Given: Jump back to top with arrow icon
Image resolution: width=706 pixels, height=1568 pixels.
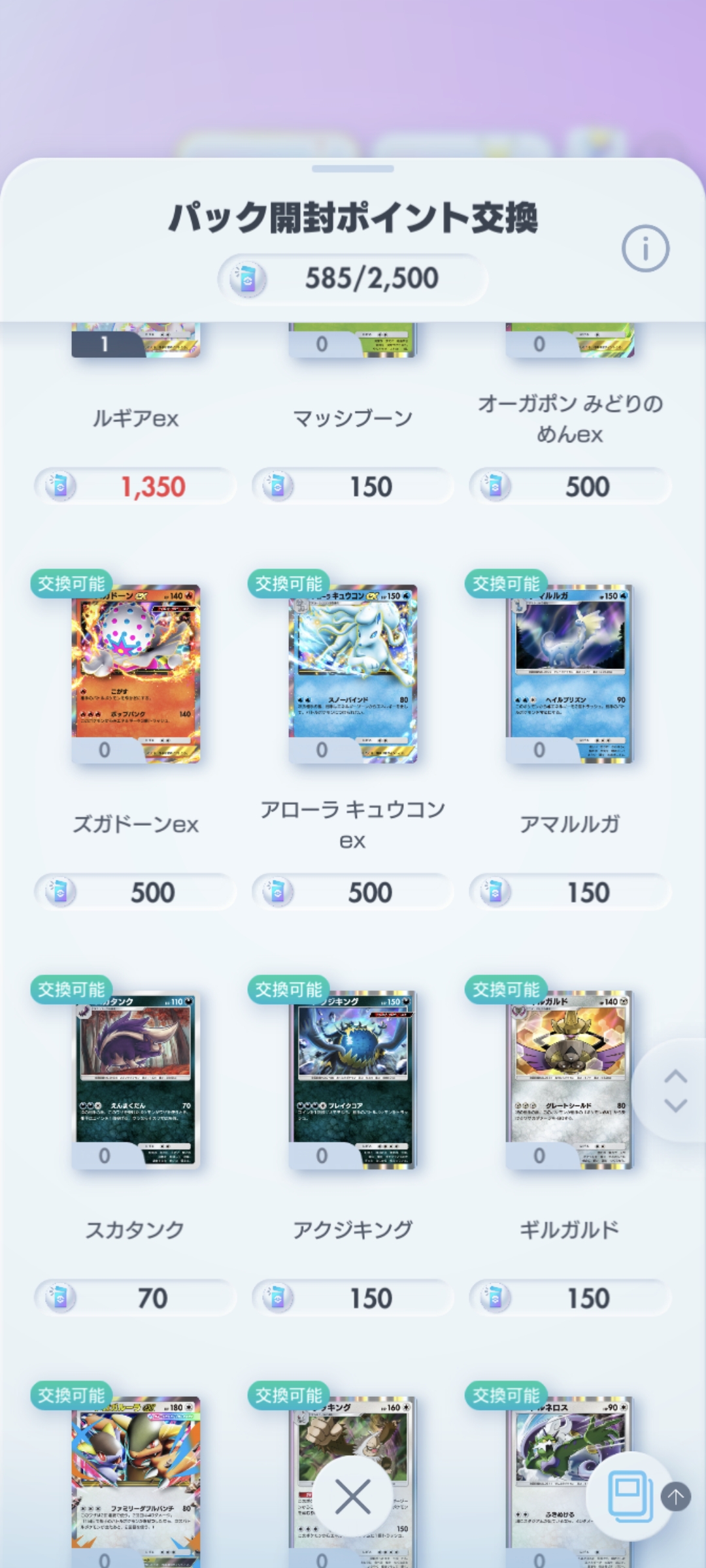Looking at the screenshot, I should tap(676, 1495).
